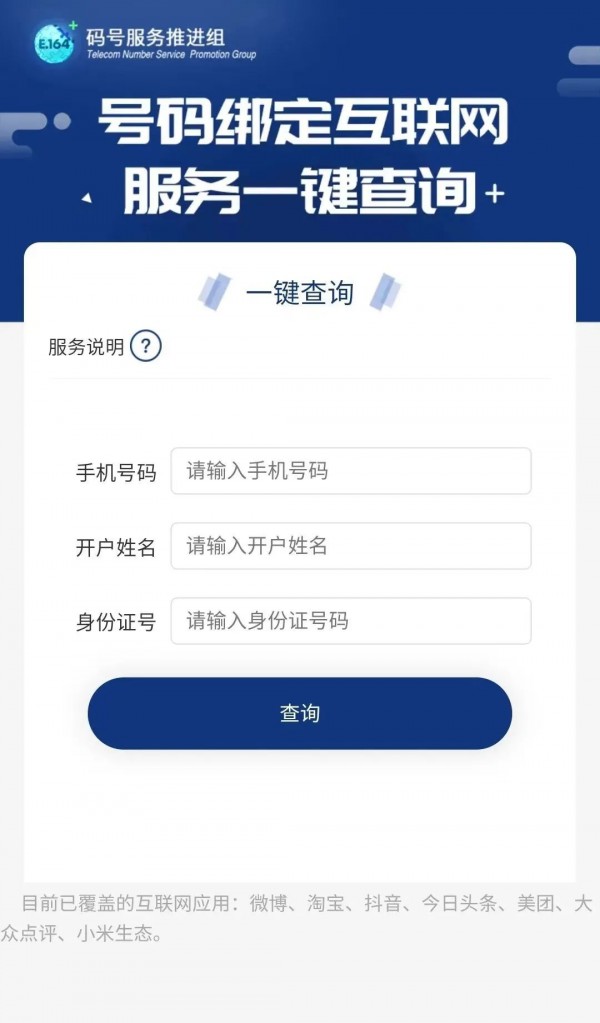This screenshot has height=1023, width=600.
Task: Open the 服务说明 help question mark
Action: [146, 347]
